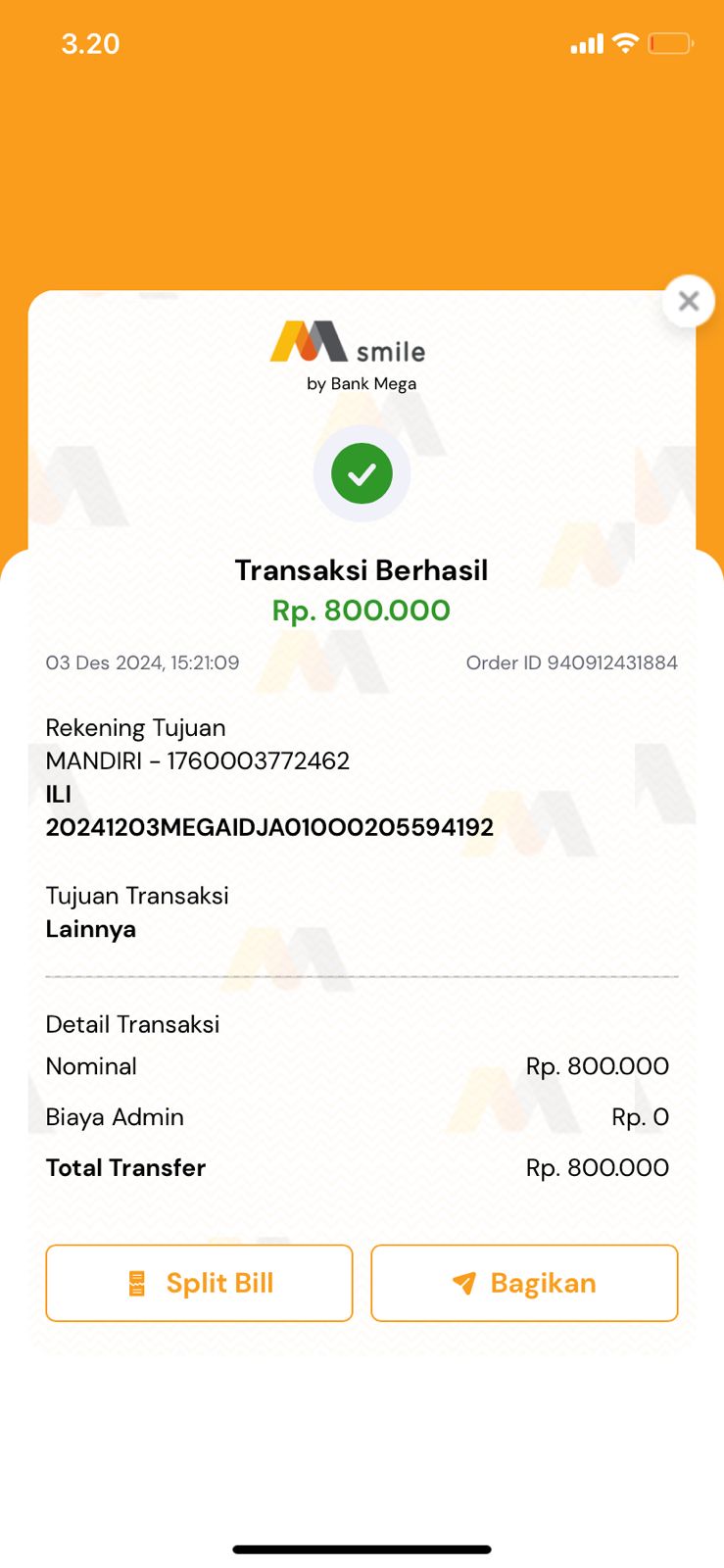Screen dimensions: 724x1568
Task: Close the transaction receipt
Action: 688,301
